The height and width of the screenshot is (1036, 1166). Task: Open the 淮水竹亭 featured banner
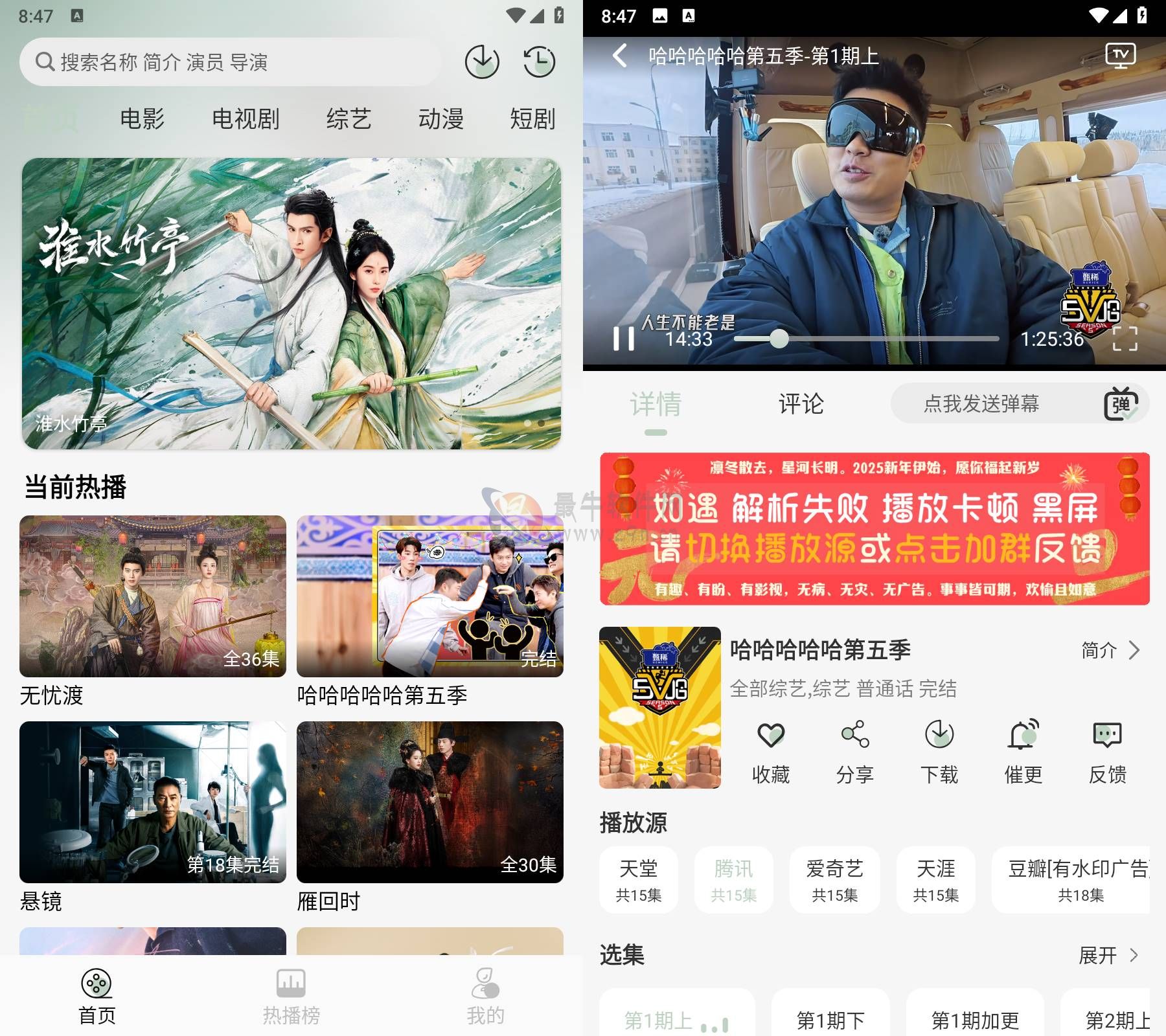pos(291,303)
